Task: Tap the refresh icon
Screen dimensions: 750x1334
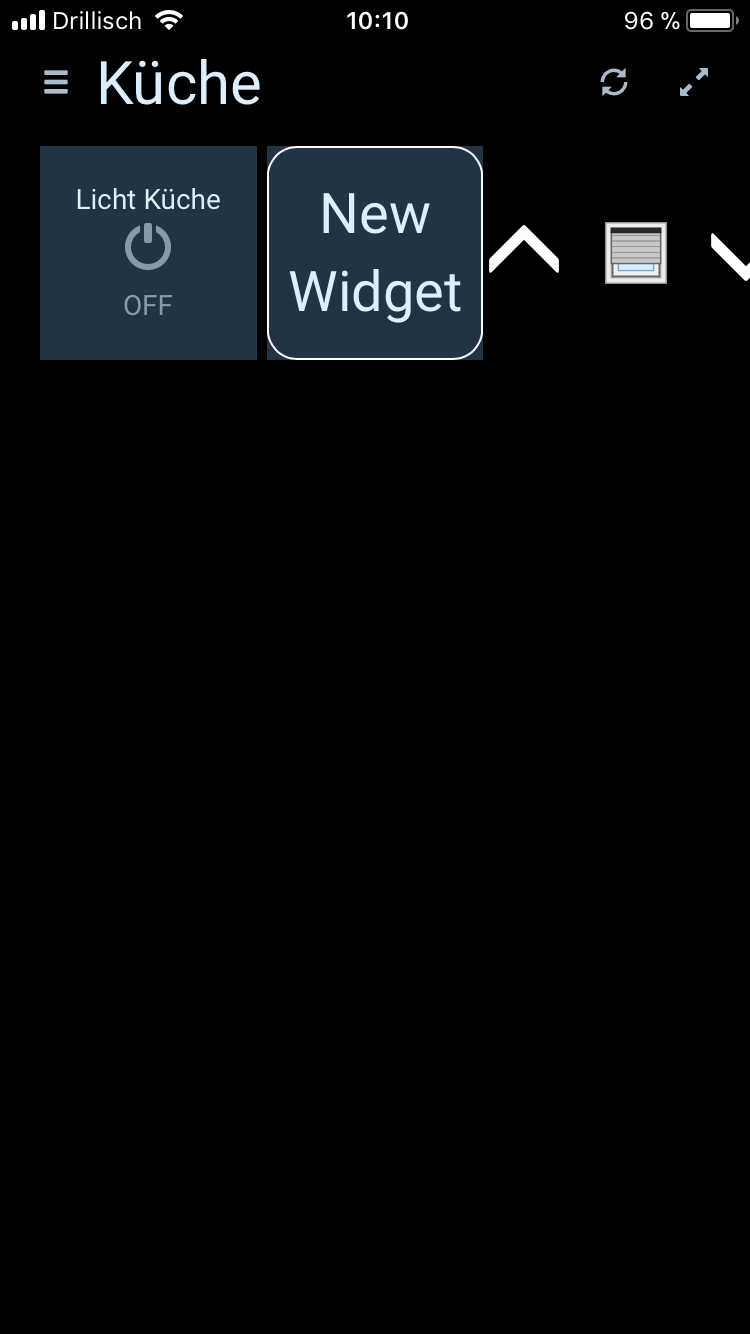Action: [614, 82]
